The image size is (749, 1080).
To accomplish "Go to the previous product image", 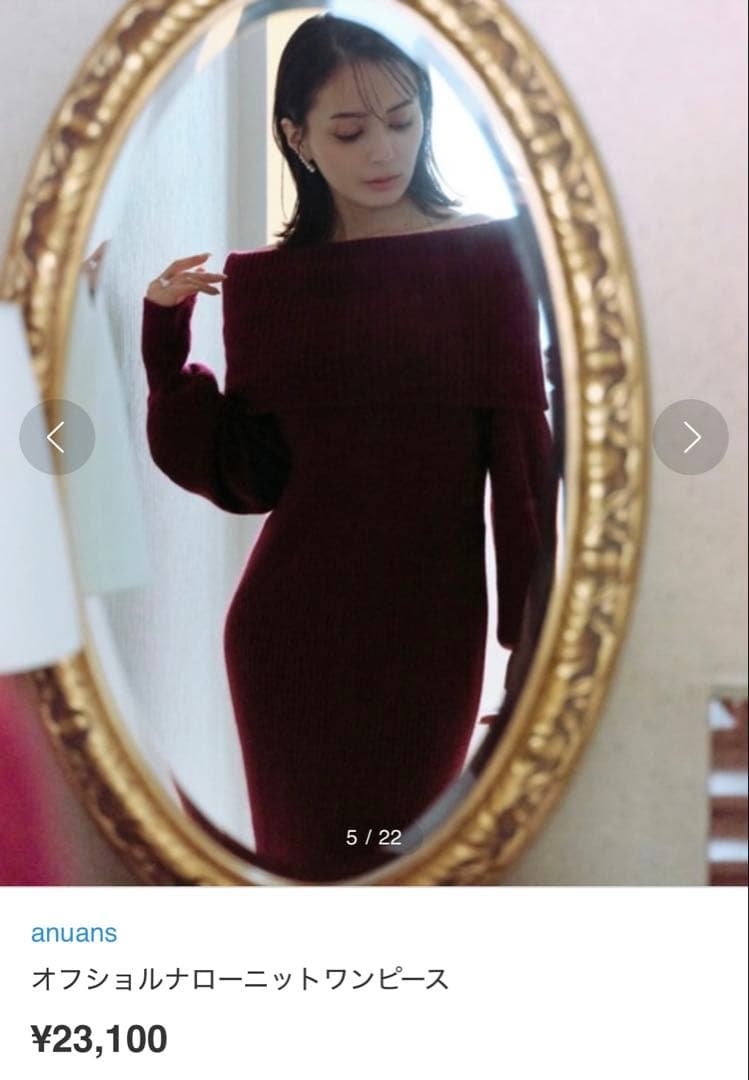I will 57,437.
